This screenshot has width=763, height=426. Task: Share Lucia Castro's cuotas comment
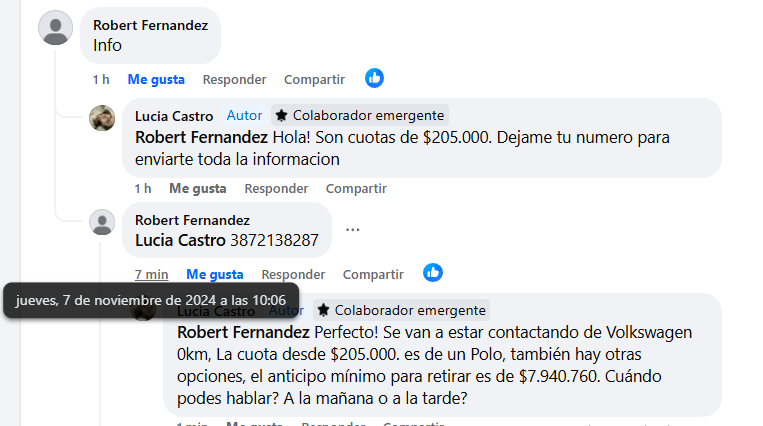(356, 188)
